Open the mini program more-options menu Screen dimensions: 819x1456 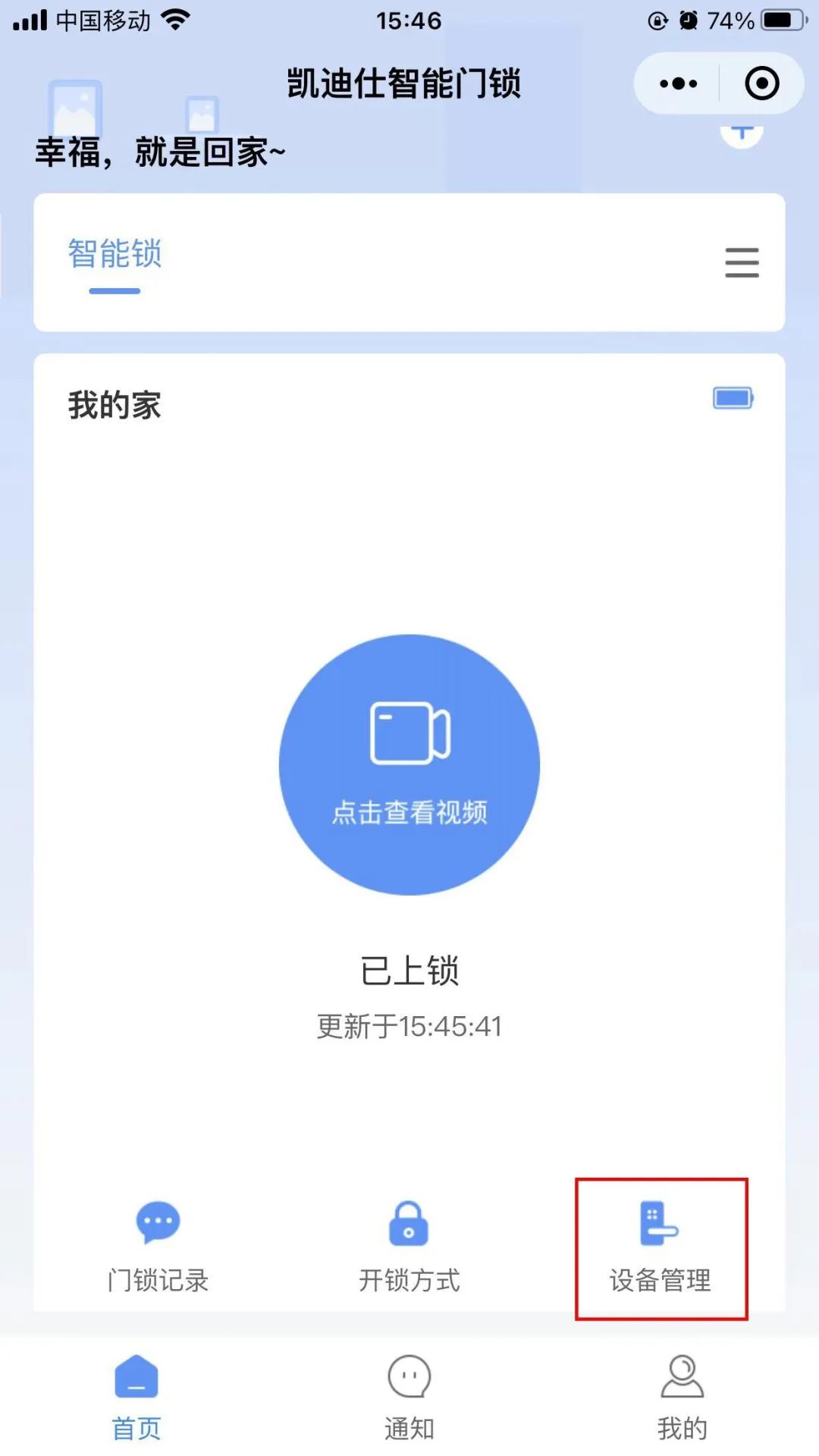[x=678, y=83]
